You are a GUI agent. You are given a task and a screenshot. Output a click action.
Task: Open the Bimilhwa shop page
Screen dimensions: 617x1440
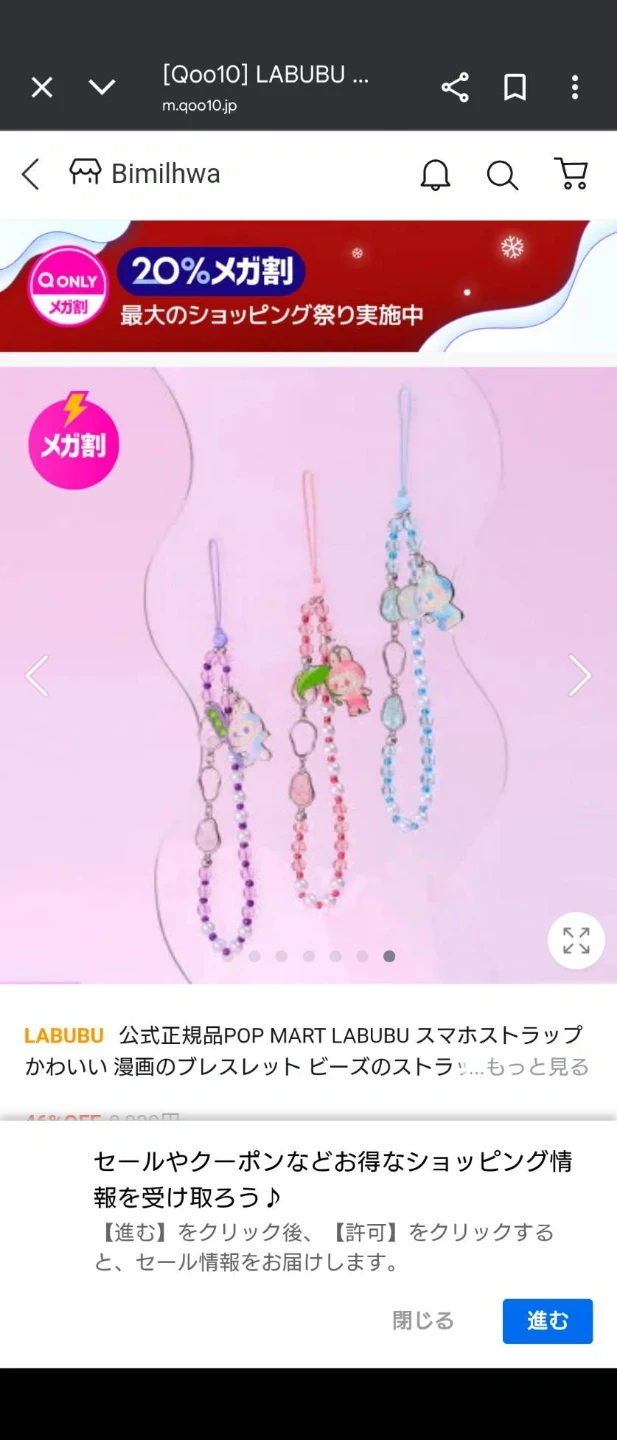point(145,174)
